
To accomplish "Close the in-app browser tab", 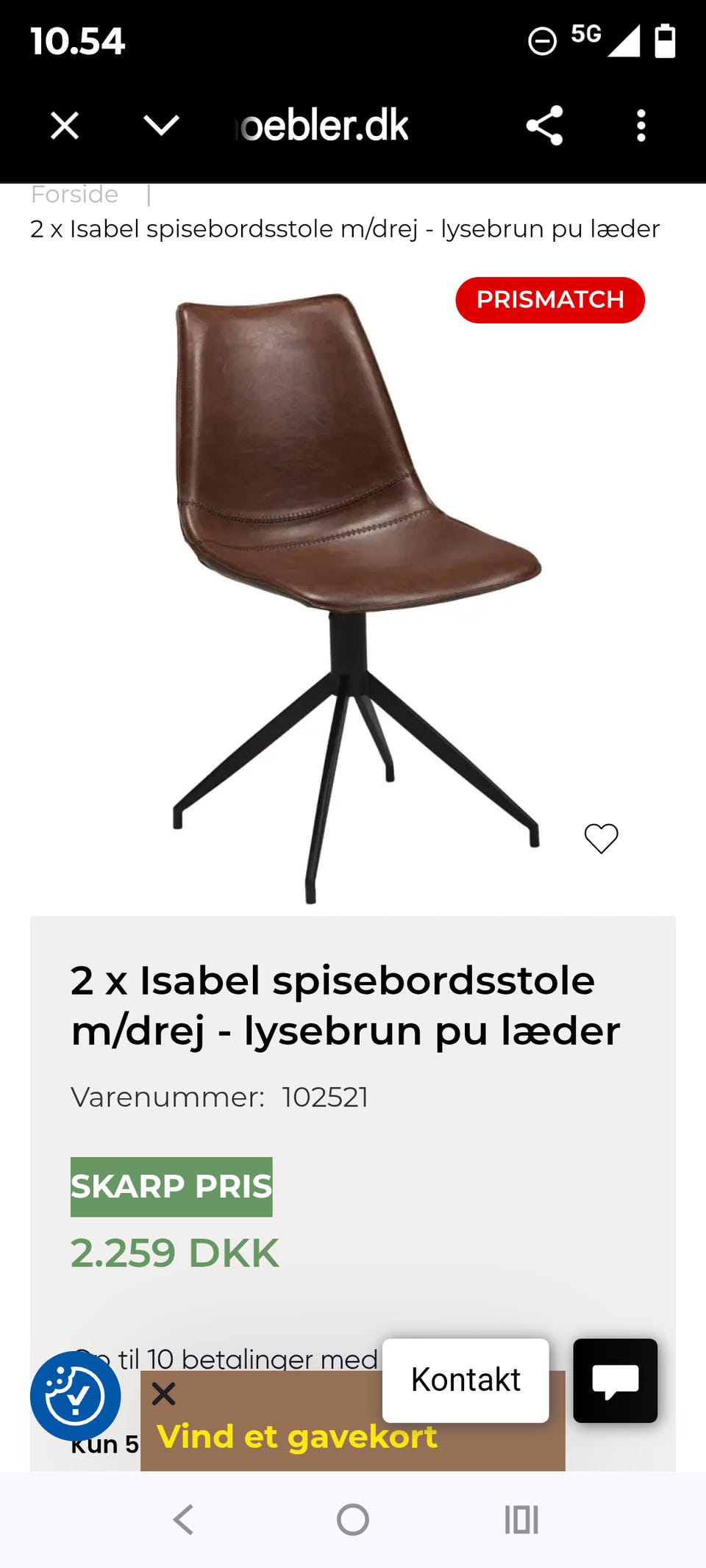I will pos(65,126).
